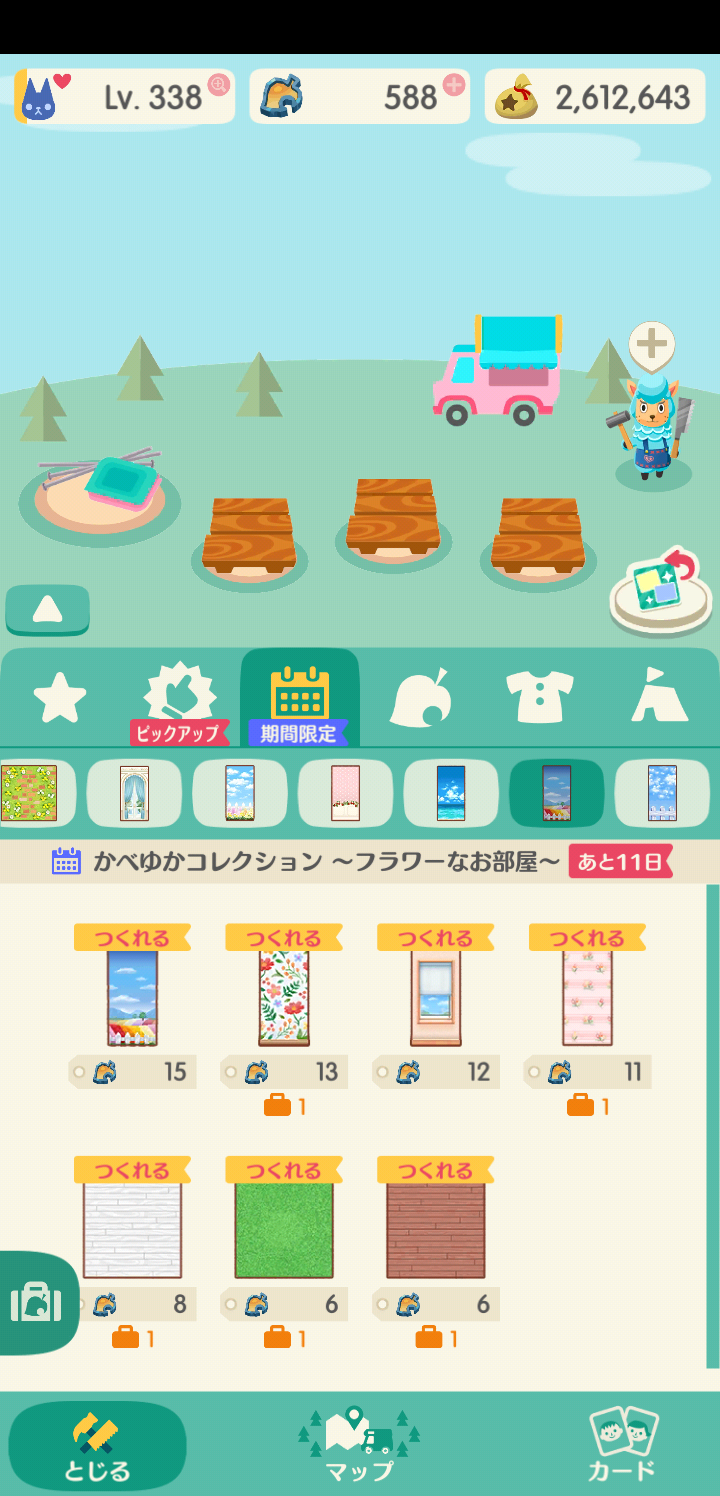
Task: Switch to the leaf furniture tab
Action: pos(420,697)
